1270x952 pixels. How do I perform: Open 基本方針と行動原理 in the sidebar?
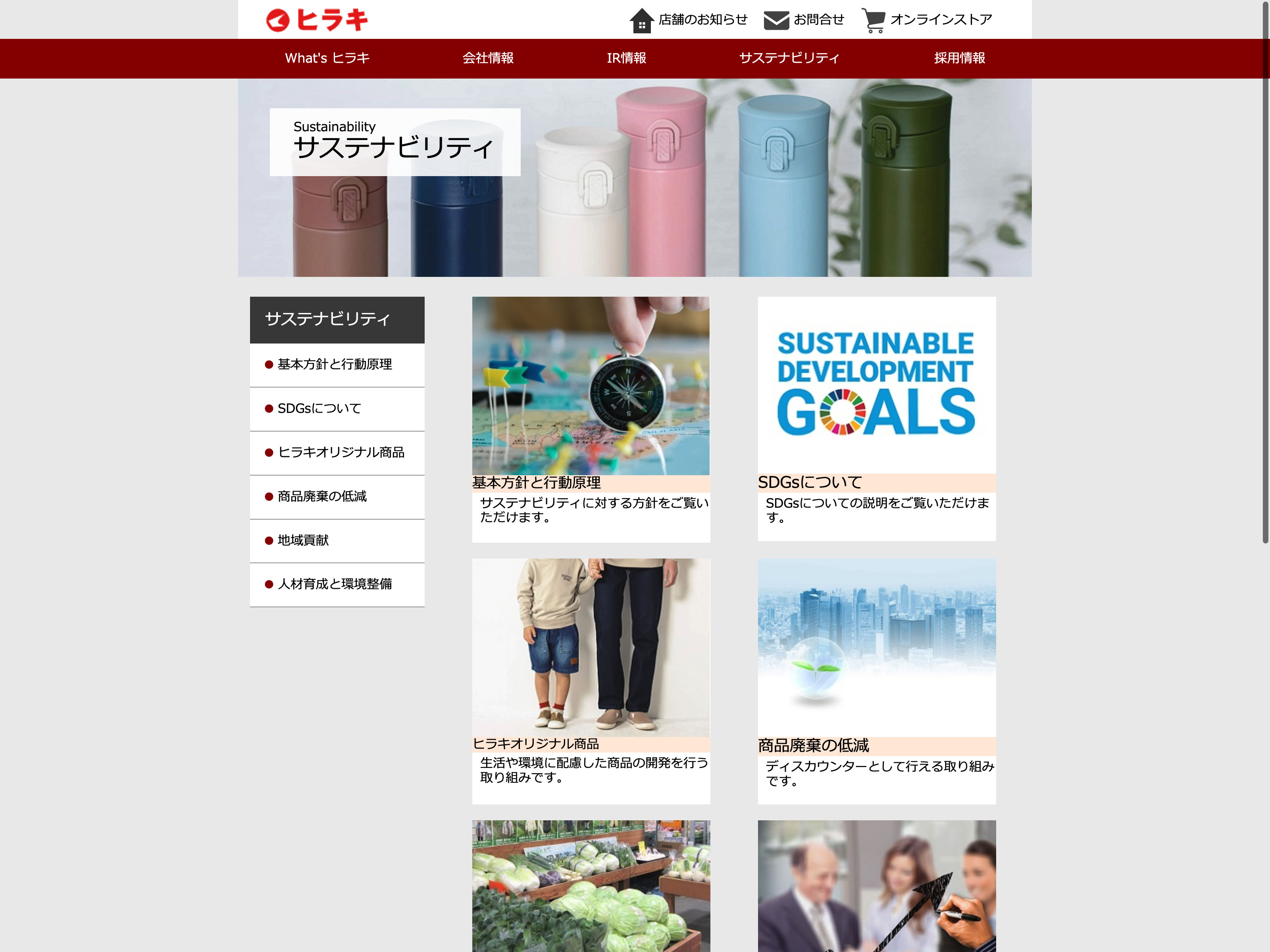click(x=335, y=365)
